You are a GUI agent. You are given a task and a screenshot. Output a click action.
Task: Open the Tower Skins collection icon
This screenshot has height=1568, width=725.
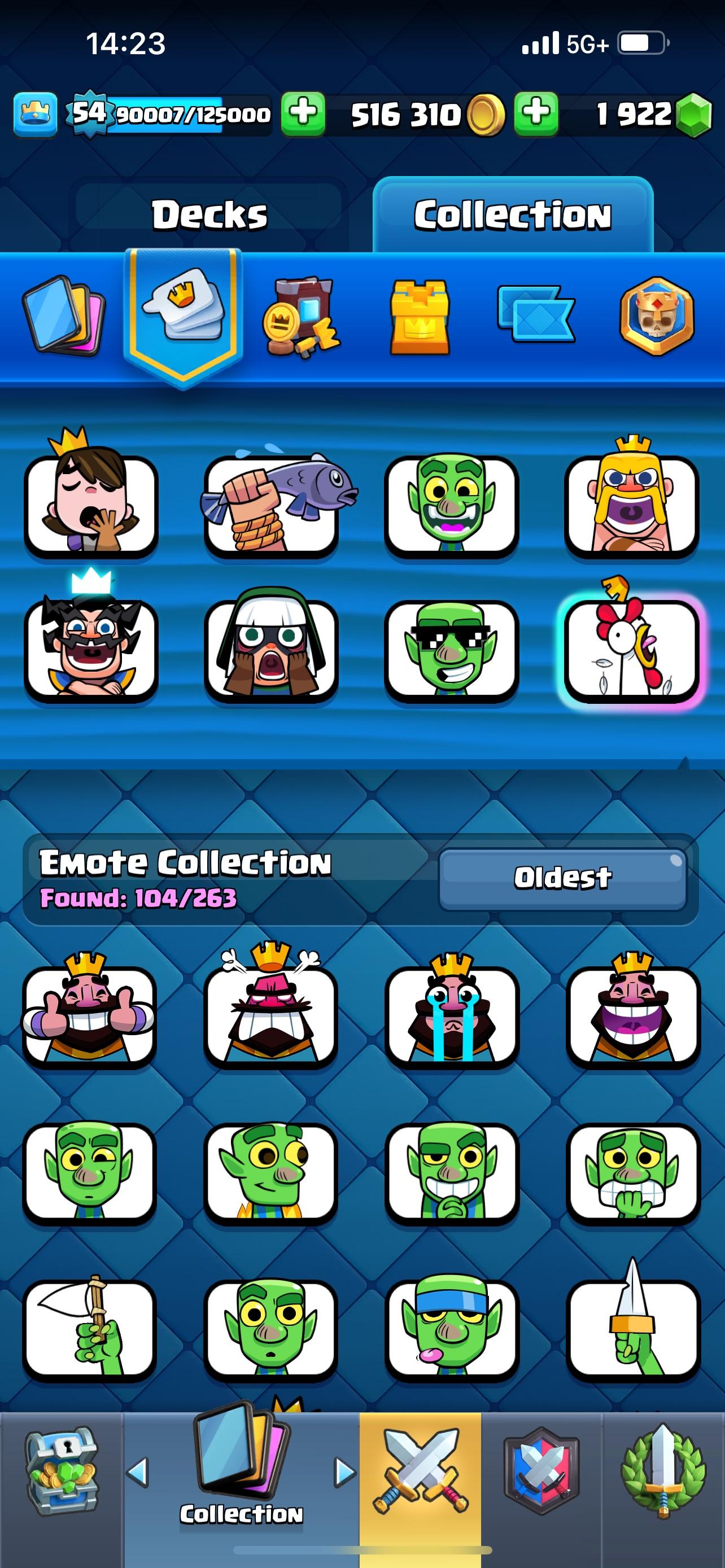420,317
